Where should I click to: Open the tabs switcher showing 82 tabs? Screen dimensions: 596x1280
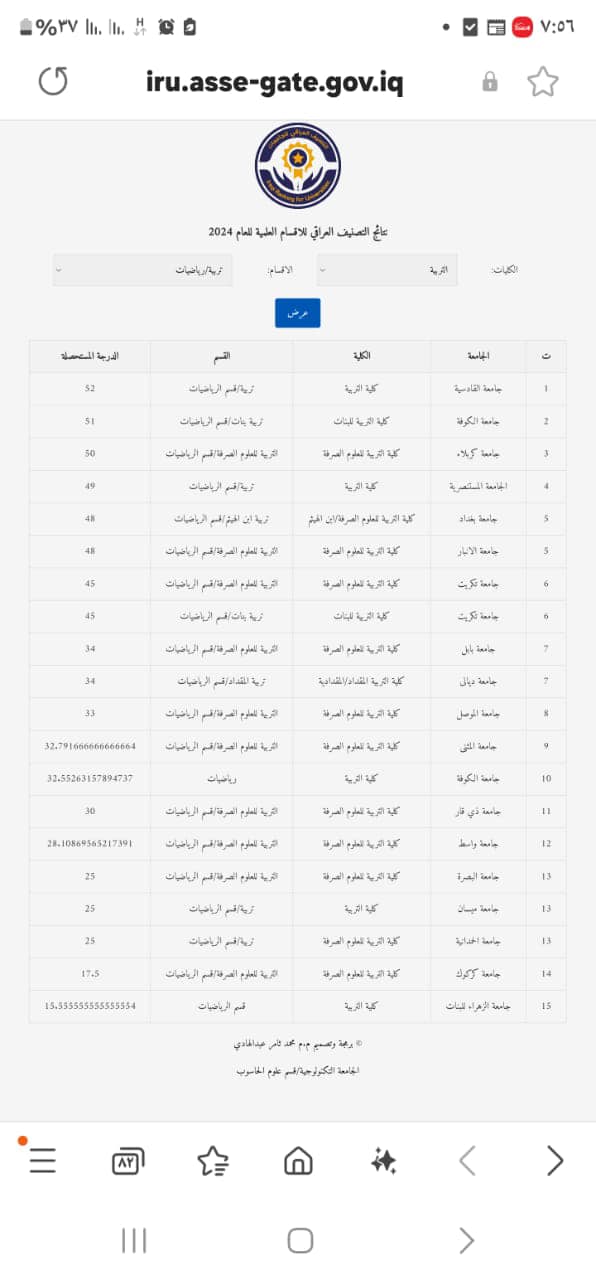(x=128, y=1160)
